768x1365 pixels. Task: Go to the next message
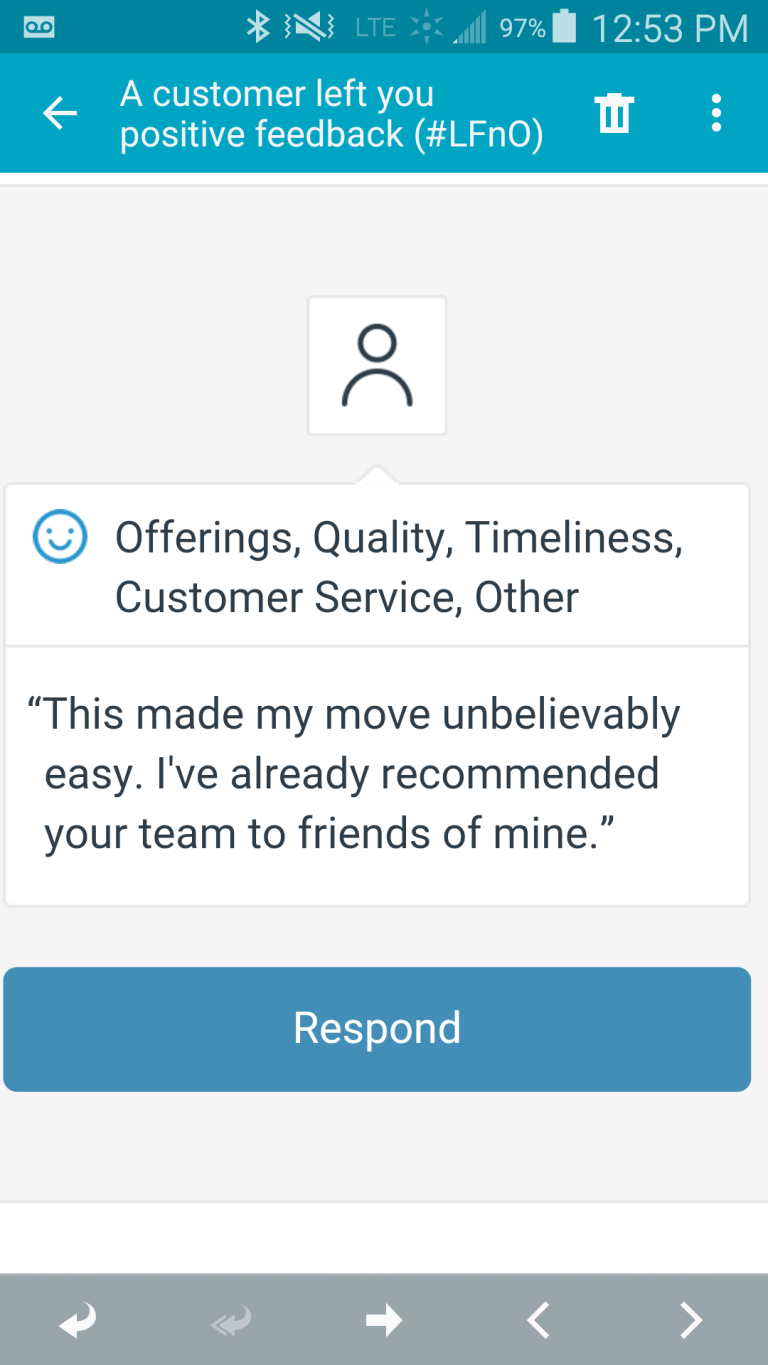pos(690,1320)
